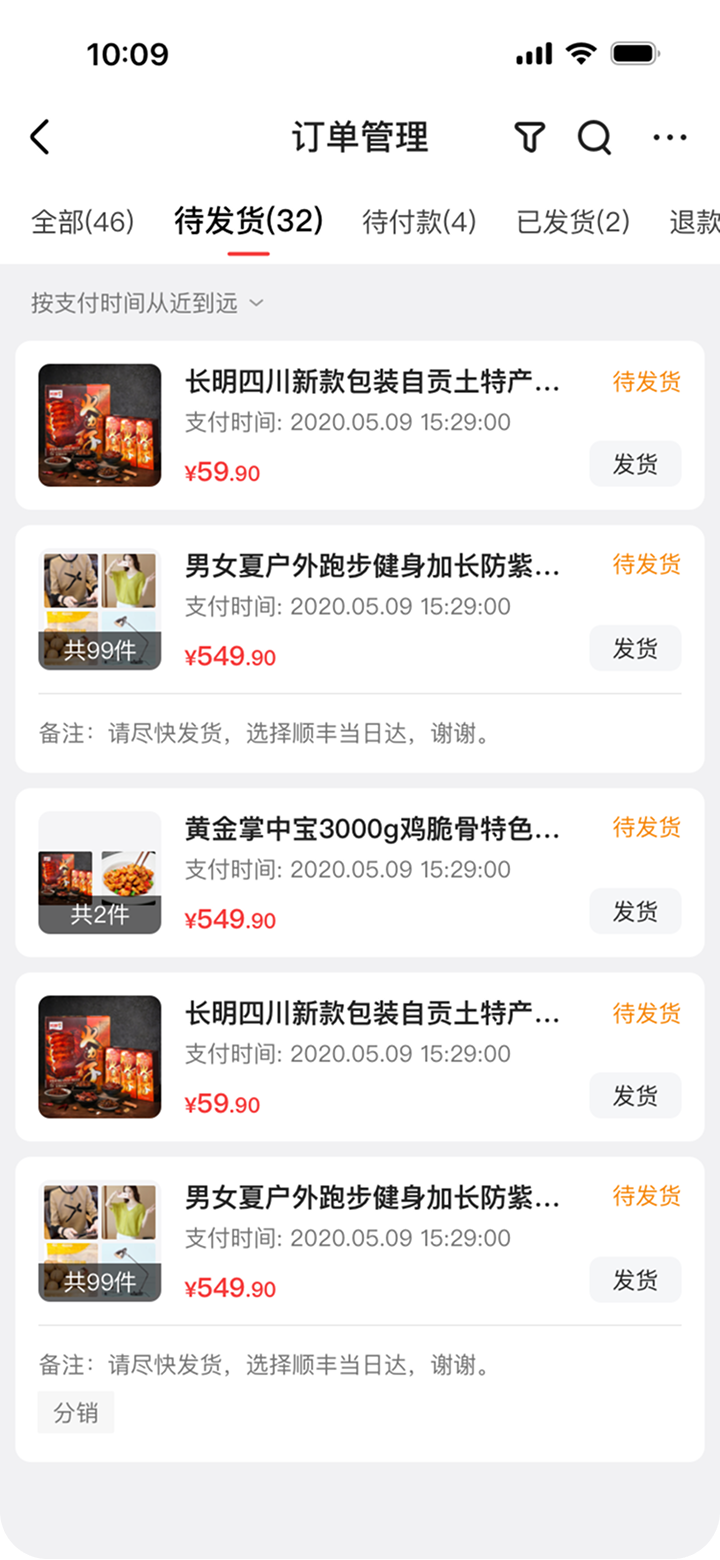Search orders with the magnifier icon
Image resolution: width=720 pixels, height=1560 pixels.
click(594, 137)
